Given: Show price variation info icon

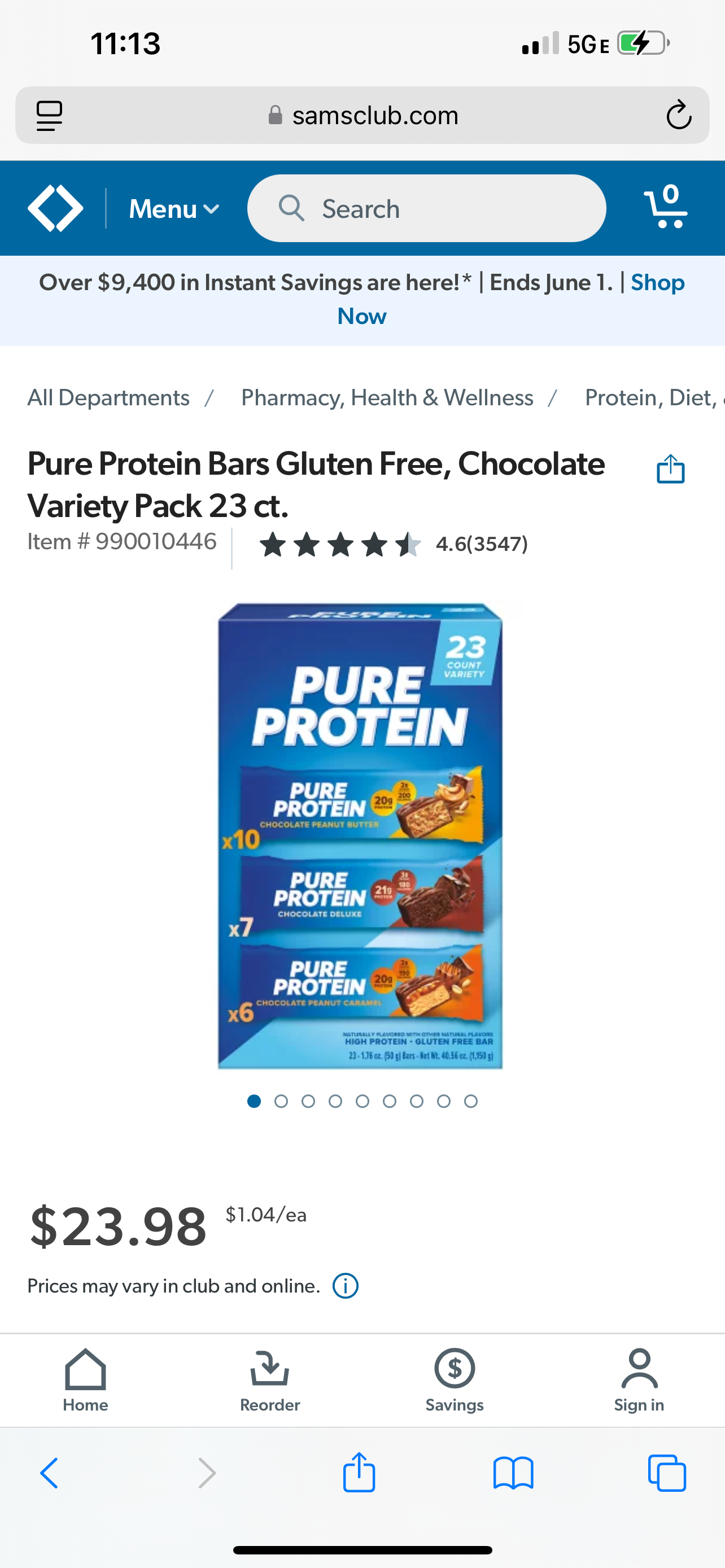Looking at the screenshot, I should pos(345,1286).
